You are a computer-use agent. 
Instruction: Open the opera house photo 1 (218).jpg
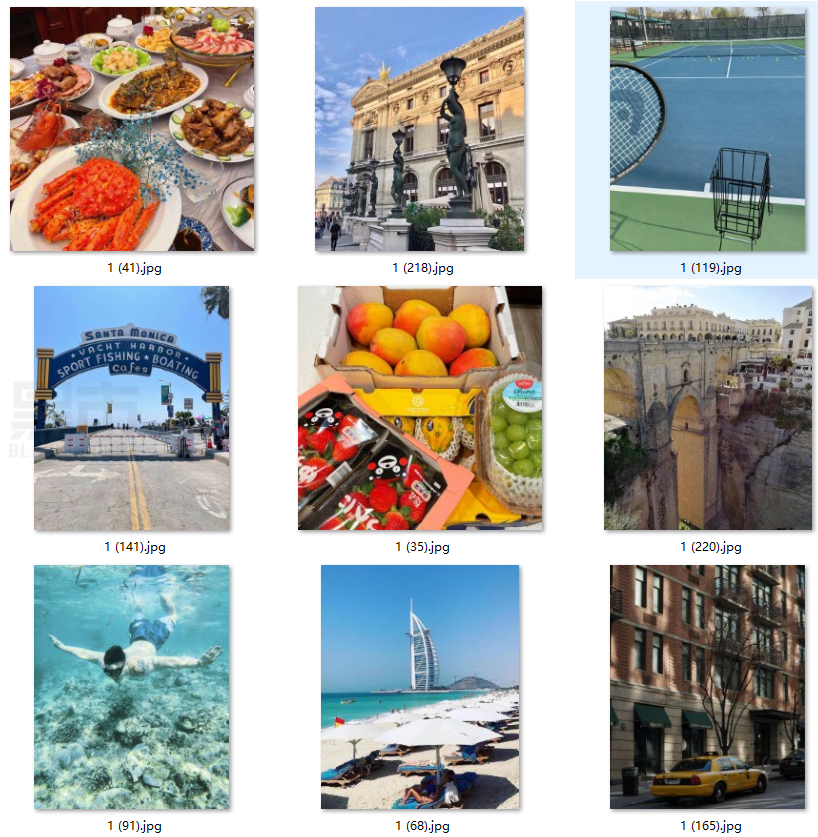pyautogui.click(x=420, y=130)
